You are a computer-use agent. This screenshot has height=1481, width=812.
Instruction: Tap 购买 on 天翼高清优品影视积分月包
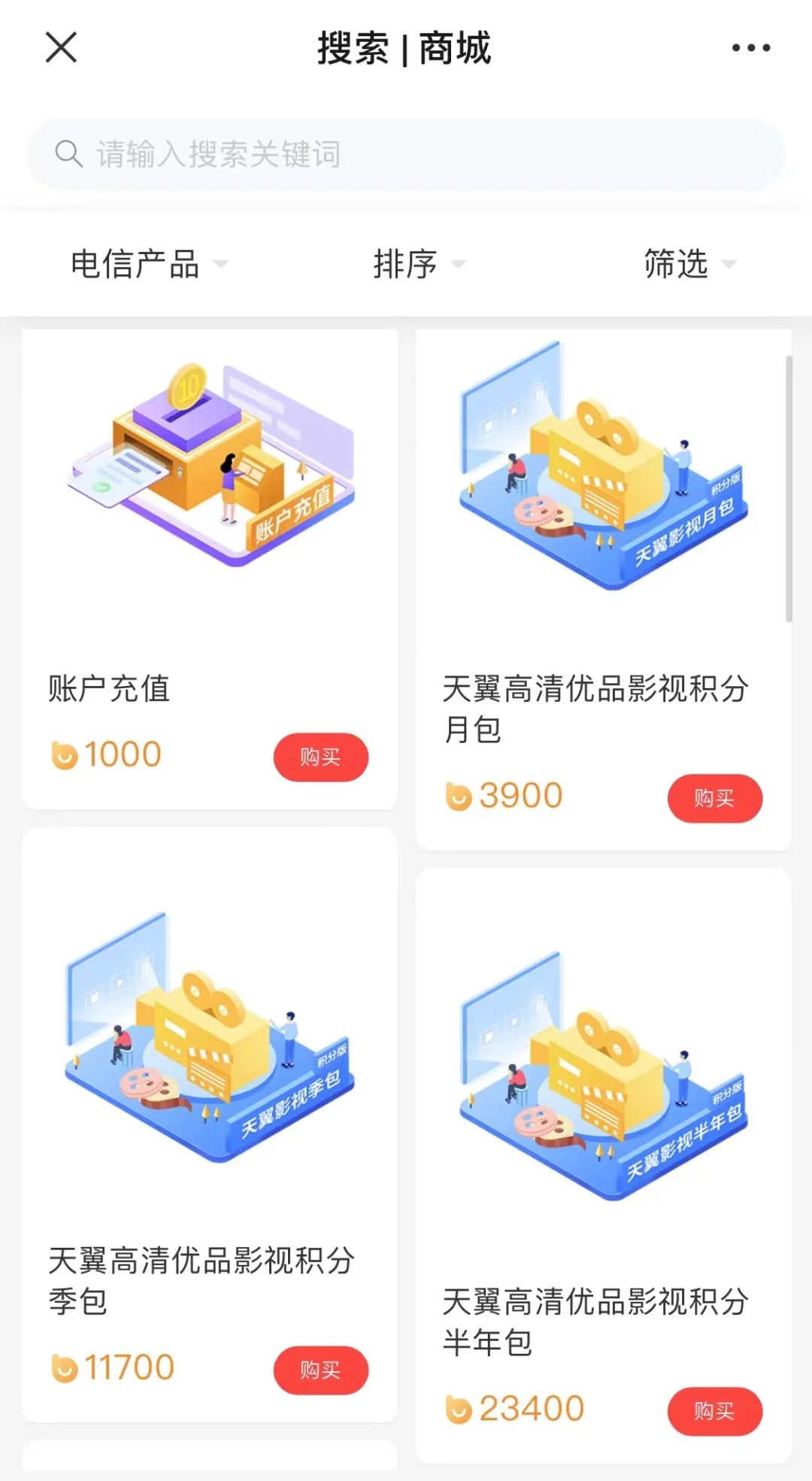[715, 799]
